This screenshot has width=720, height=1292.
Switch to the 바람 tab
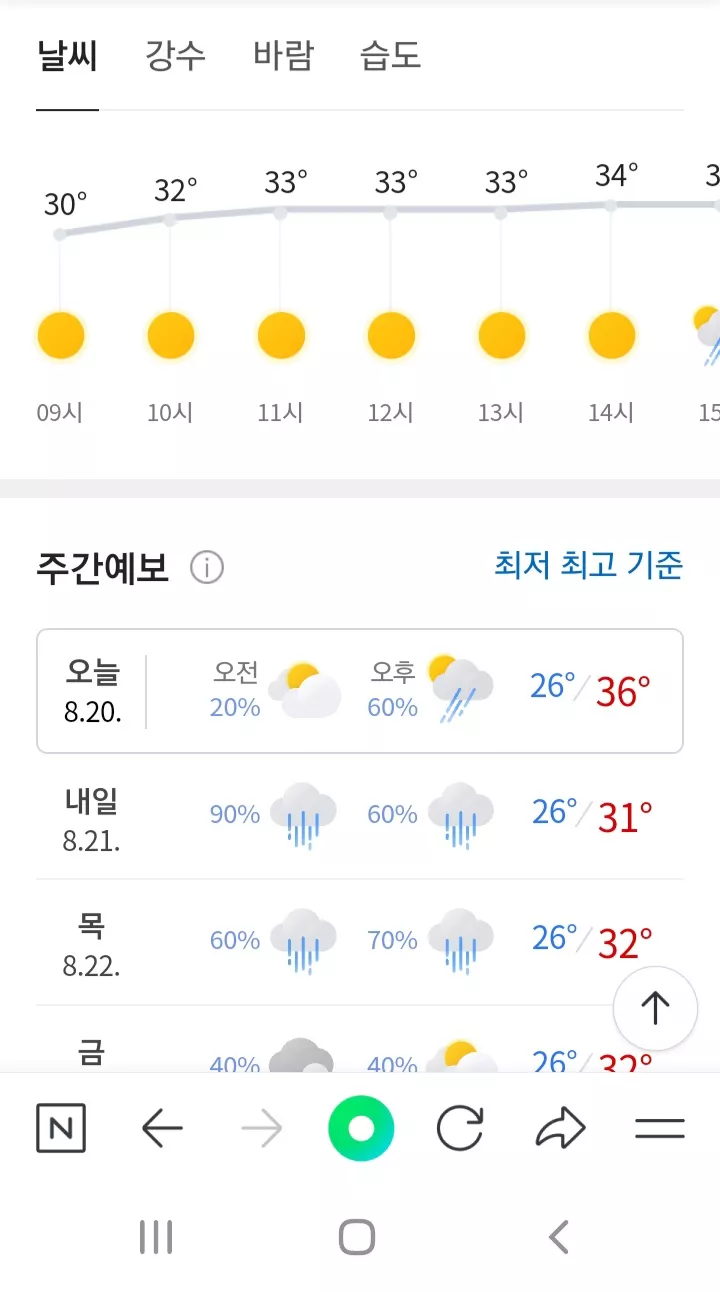[x=283, y=55]
